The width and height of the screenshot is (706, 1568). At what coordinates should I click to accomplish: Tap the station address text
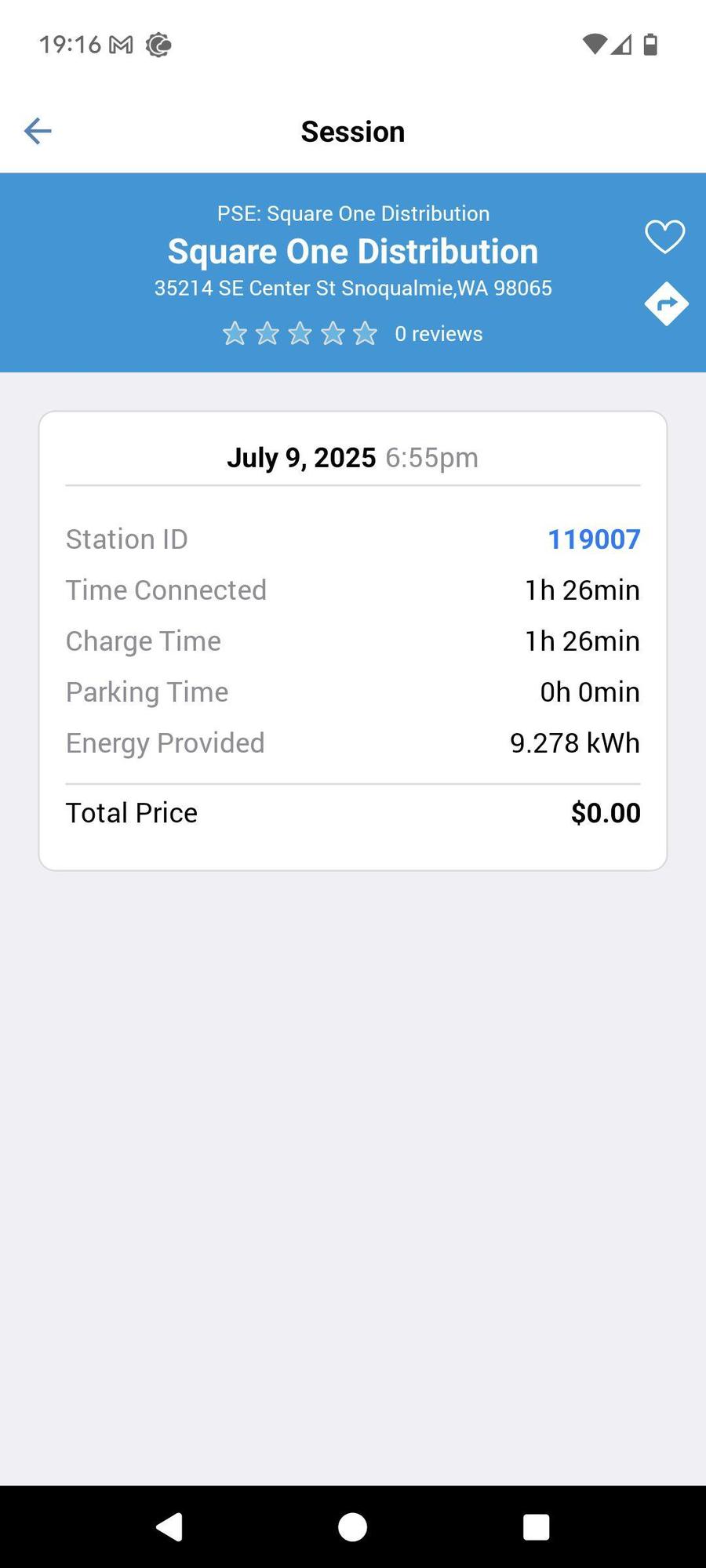tap(353, 288)
